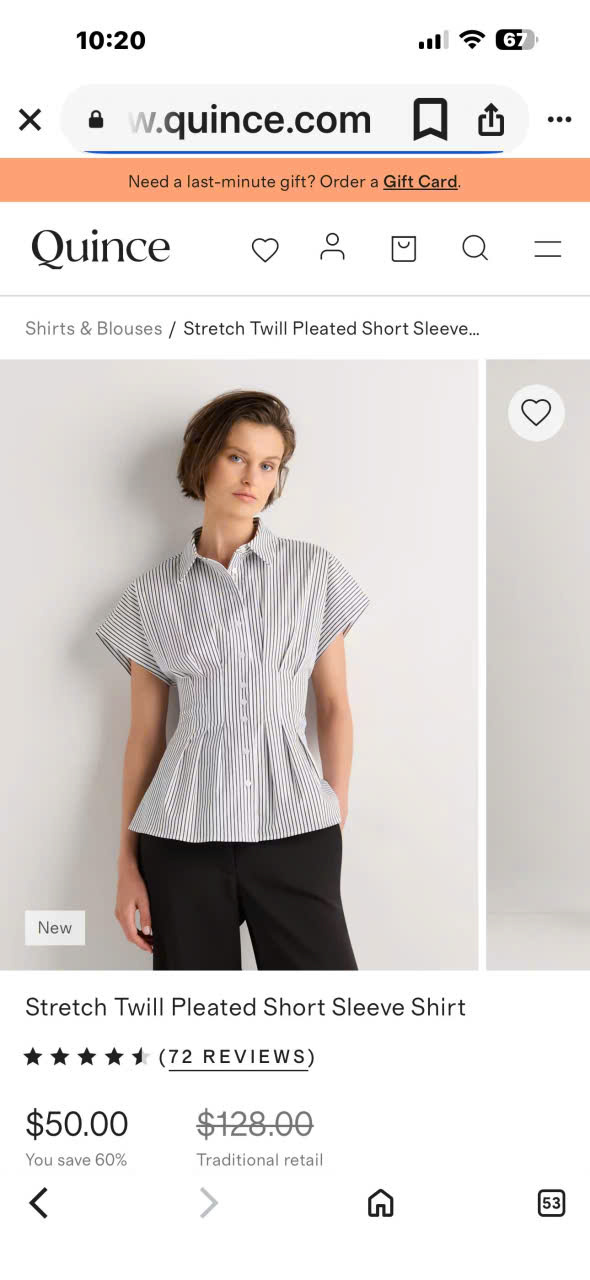Open the site search magnifier
Screen dimensions: 590x1280
pos(475,248)
